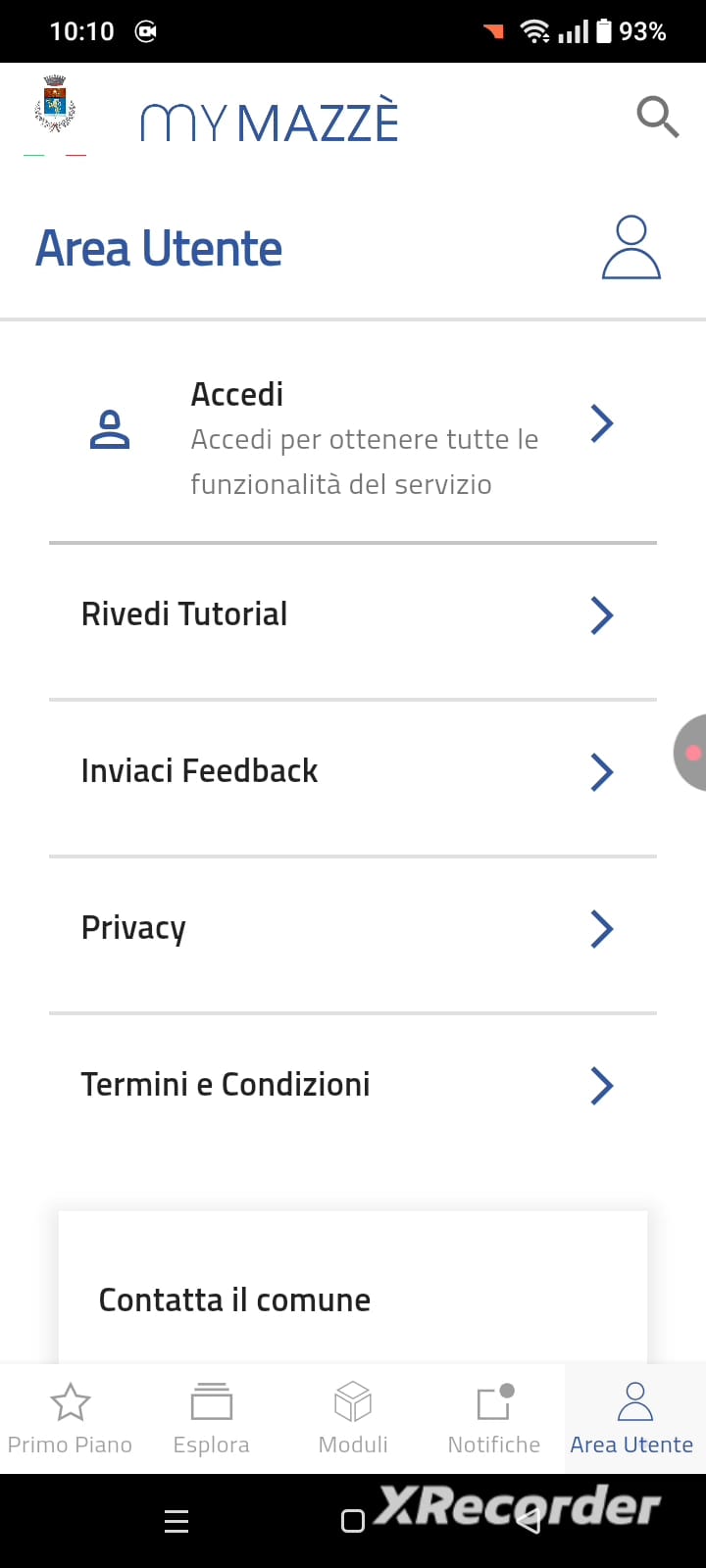Switch to the Moduli tab

point(353,1418)
